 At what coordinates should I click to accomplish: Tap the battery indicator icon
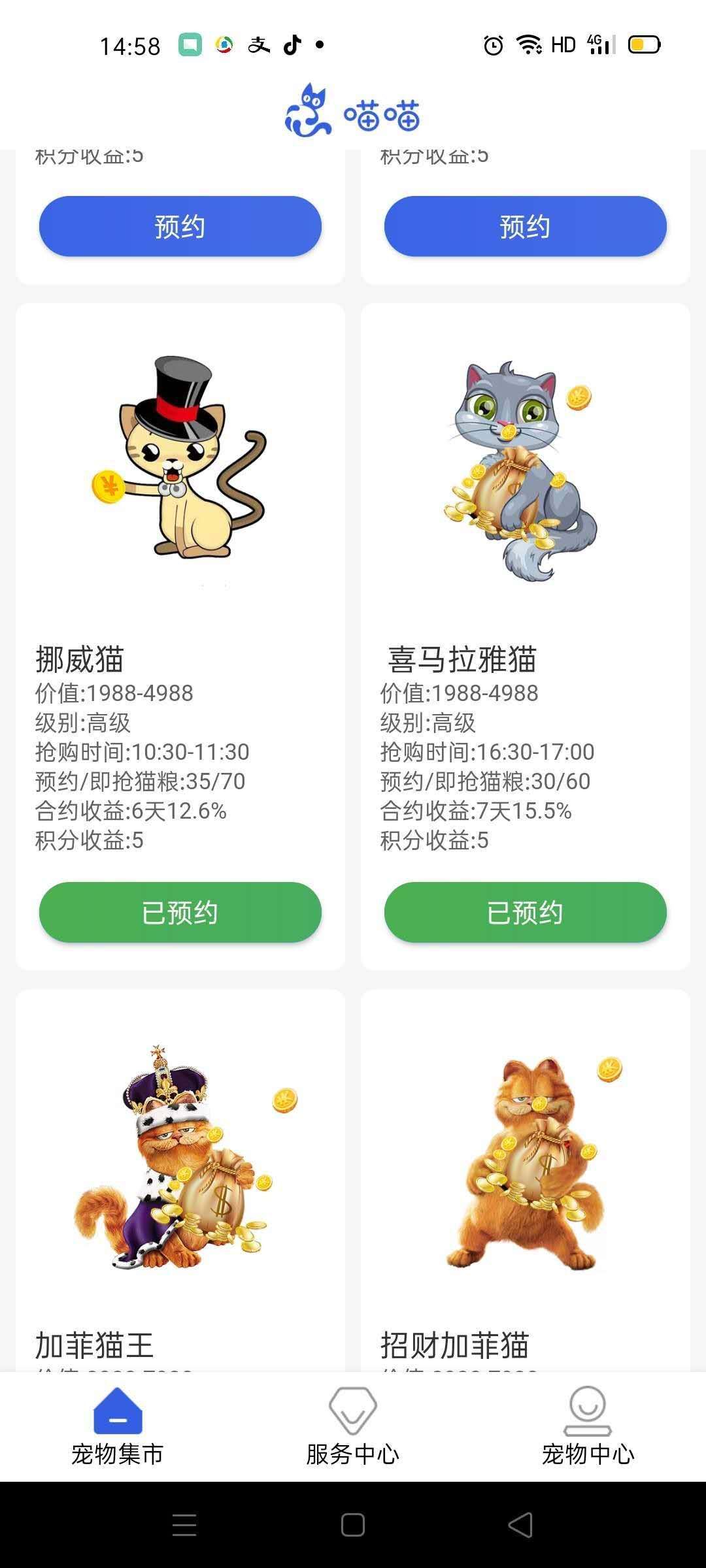pyautogui.click(x=644, y=44)
